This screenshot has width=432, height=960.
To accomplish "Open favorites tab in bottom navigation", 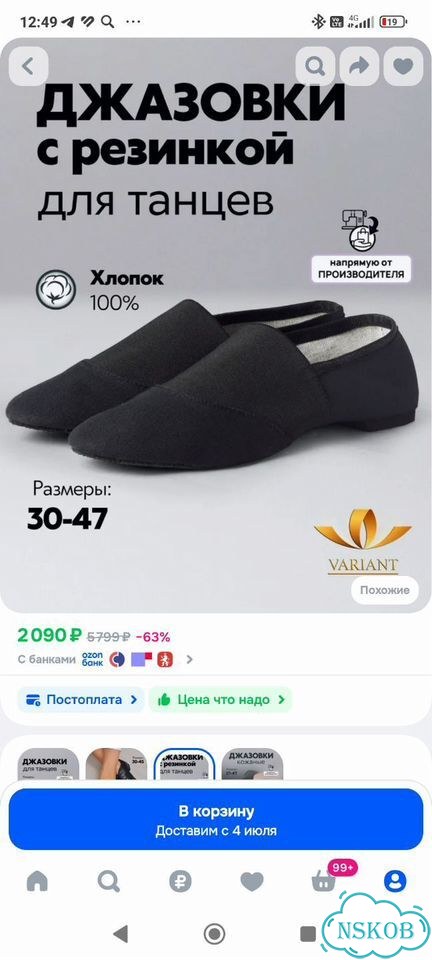I will click(252, 881).
